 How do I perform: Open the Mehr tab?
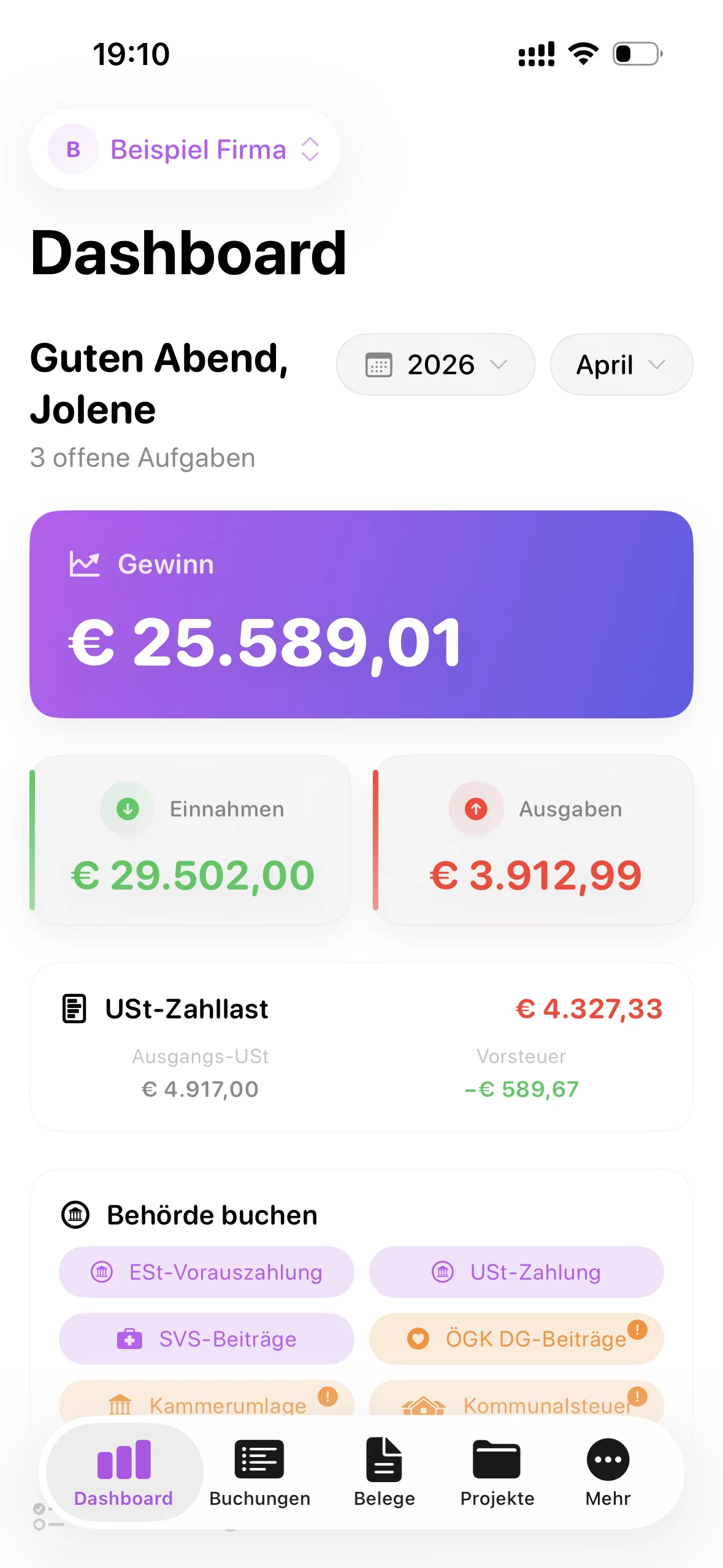click(x=608, y=1472)
